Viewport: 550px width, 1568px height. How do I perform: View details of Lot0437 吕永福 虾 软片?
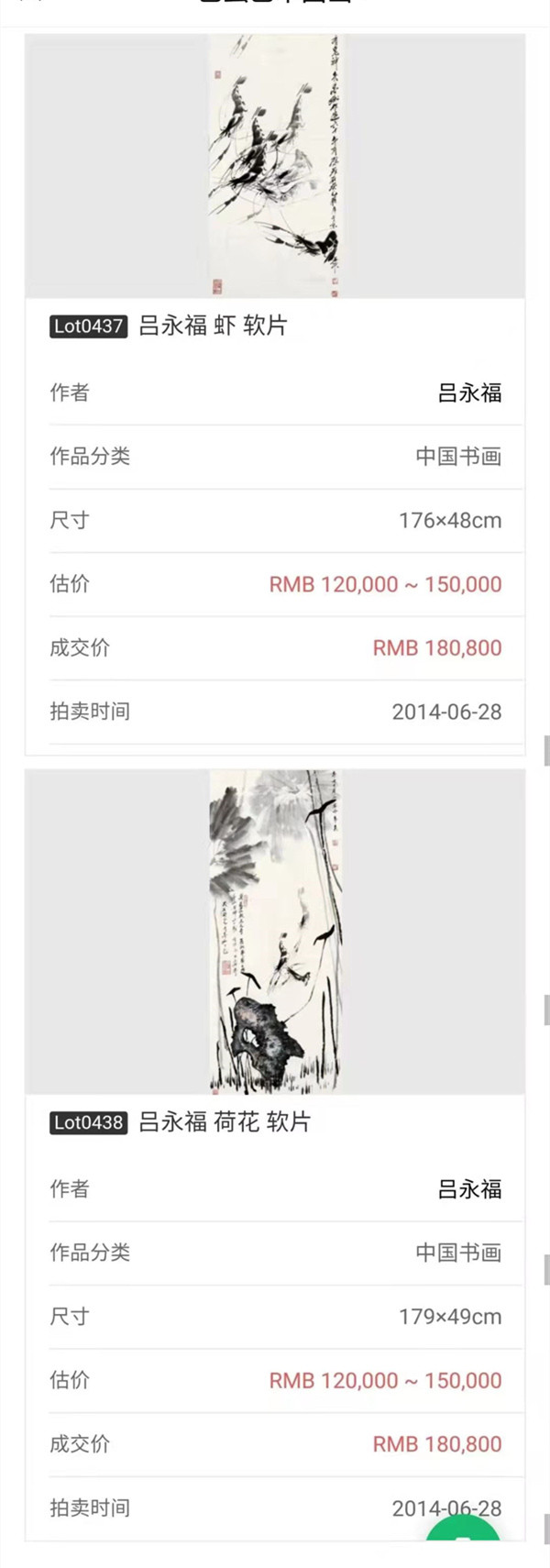[x=213, y=326]
